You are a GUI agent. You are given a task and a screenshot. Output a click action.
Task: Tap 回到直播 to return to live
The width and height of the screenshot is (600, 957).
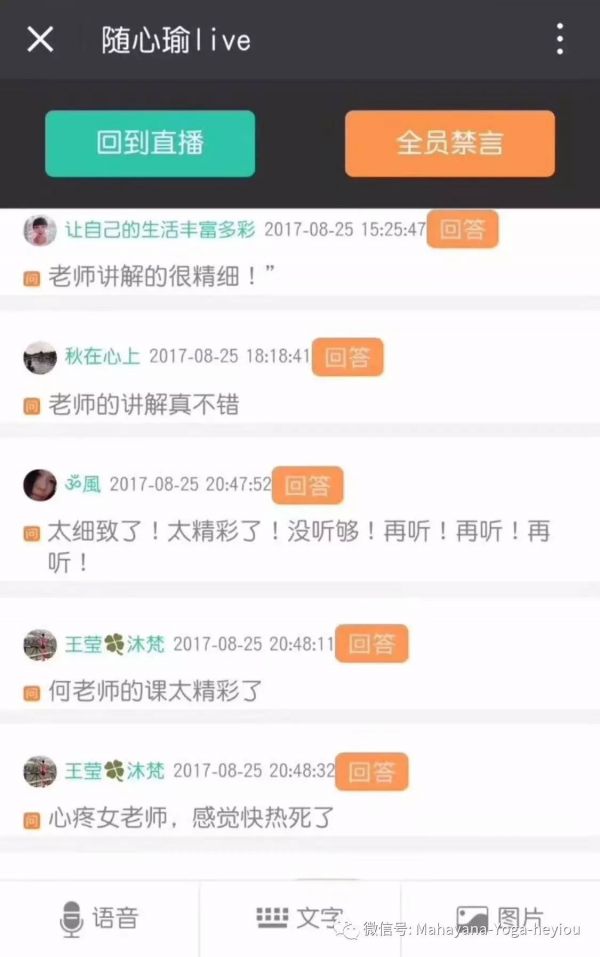(150, 143)
